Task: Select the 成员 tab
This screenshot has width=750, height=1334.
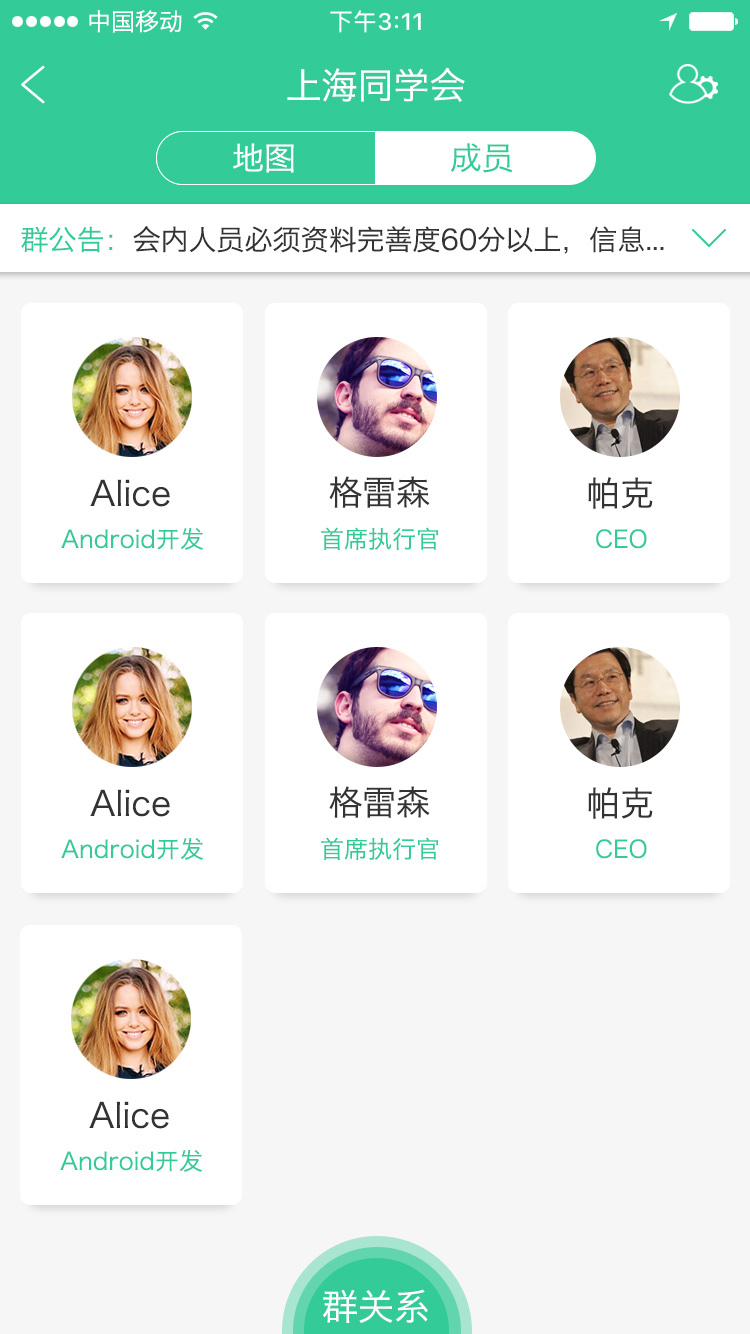Action: pyautogui.click(x=485, y=157)
